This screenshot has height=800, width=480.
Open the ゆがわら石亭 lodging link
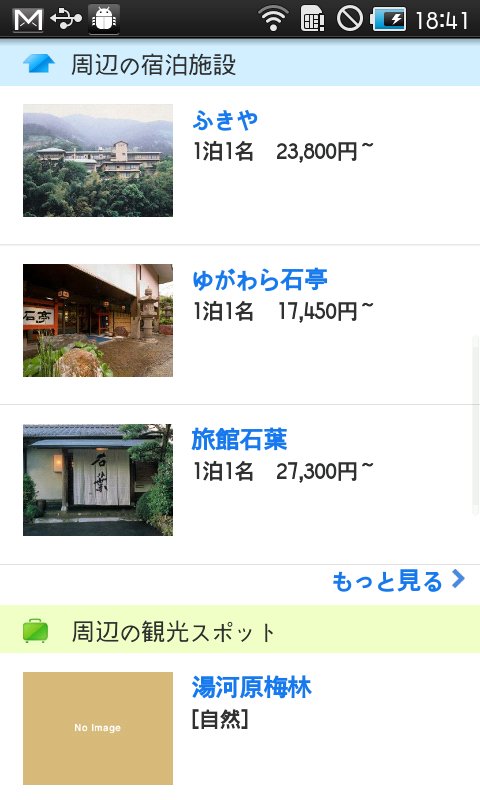(260, 280)
